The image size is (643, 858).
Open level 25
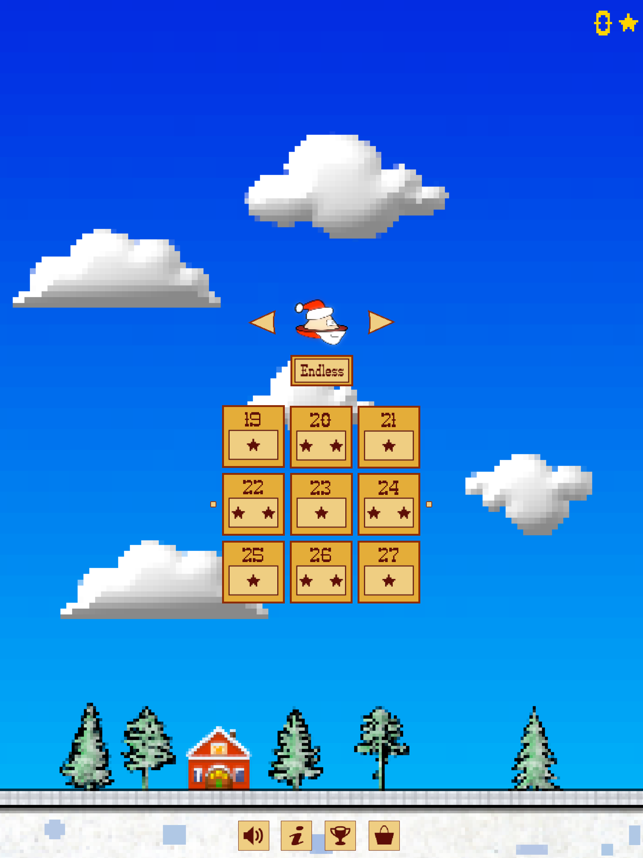click(253, 572)
